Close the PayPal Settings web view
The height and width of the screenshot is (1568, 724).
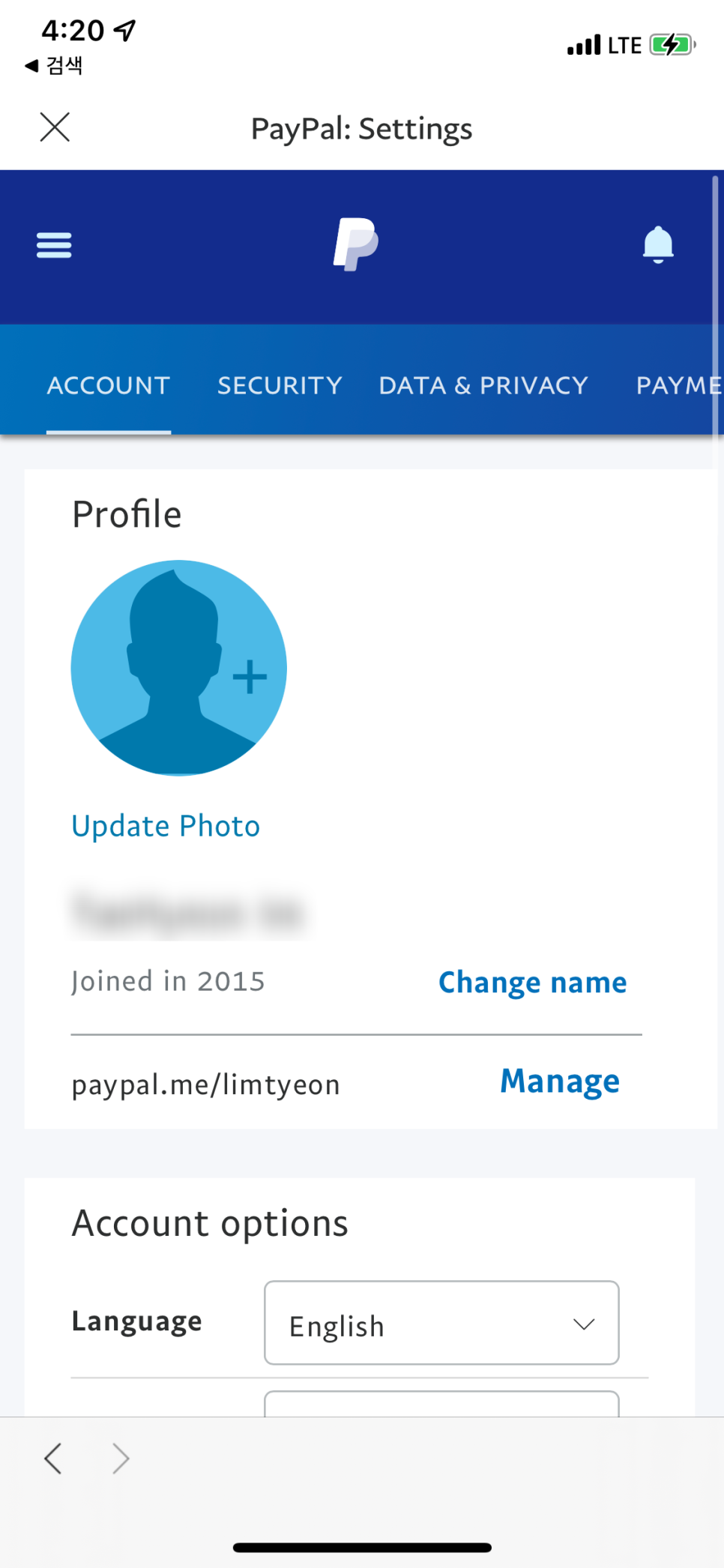(55, 127)
